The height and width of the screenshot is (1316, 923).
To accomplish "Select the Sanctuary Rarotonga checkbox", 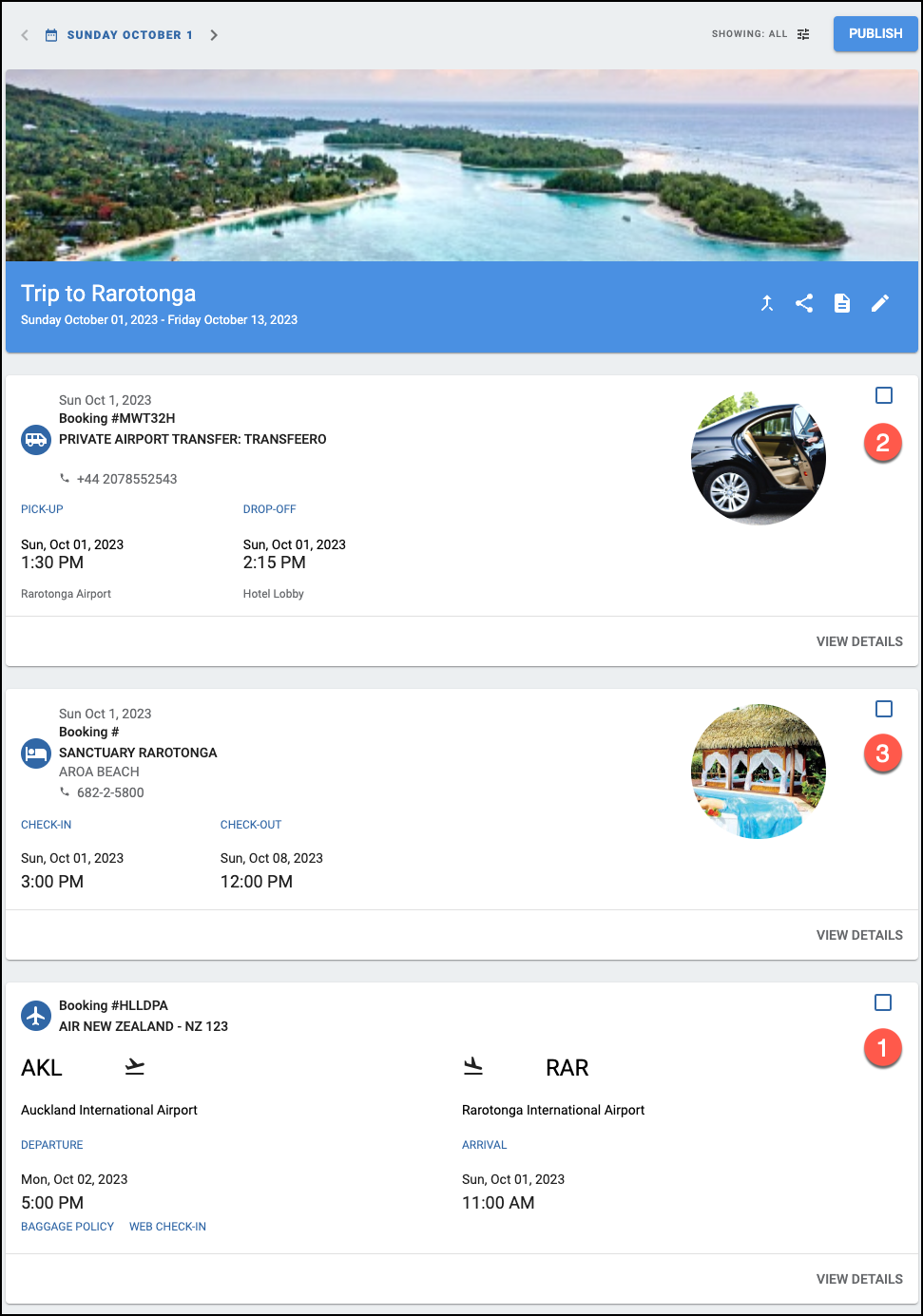I will (884, 709).
